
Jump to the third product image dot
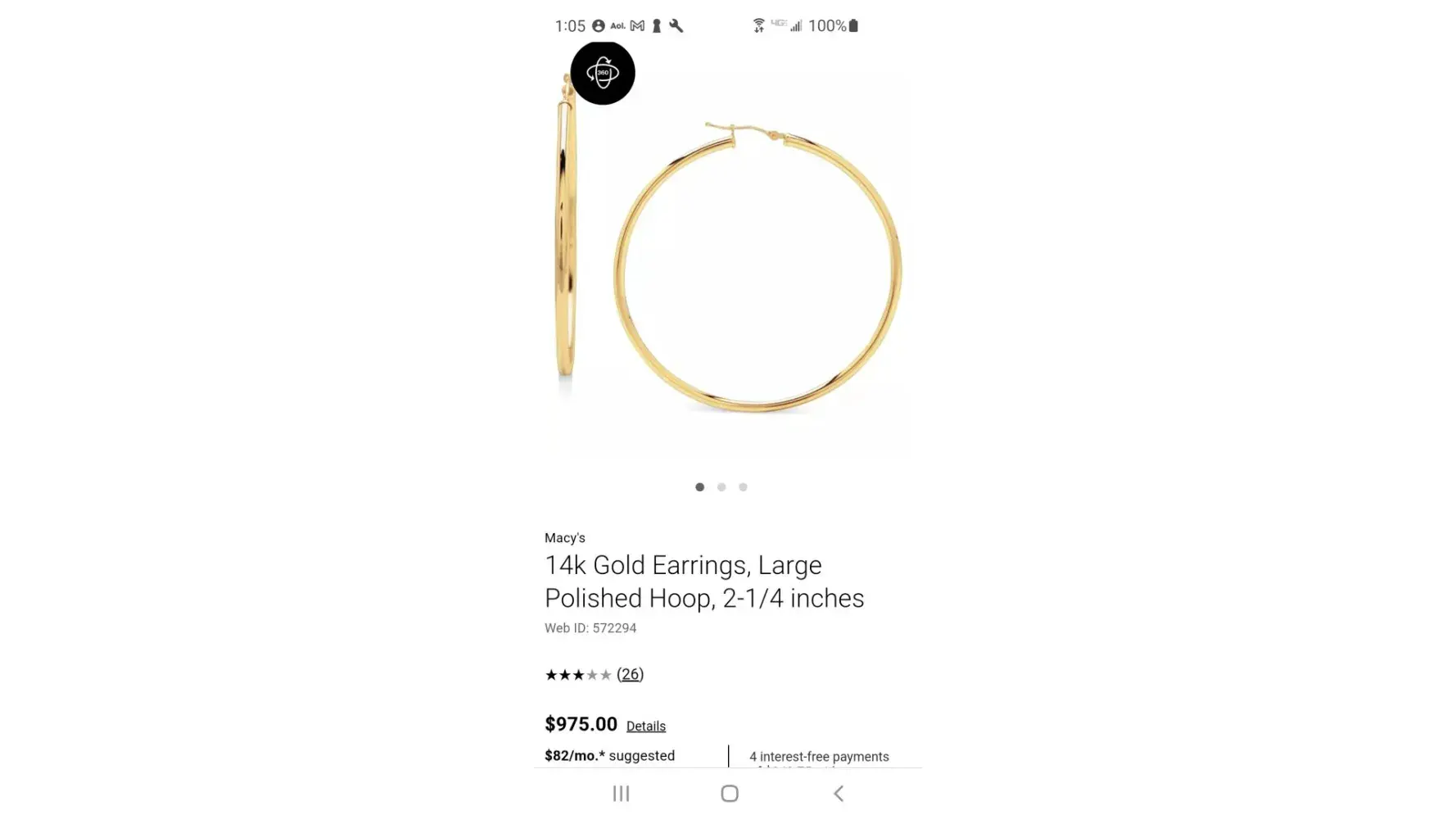[x=743, y=487]
